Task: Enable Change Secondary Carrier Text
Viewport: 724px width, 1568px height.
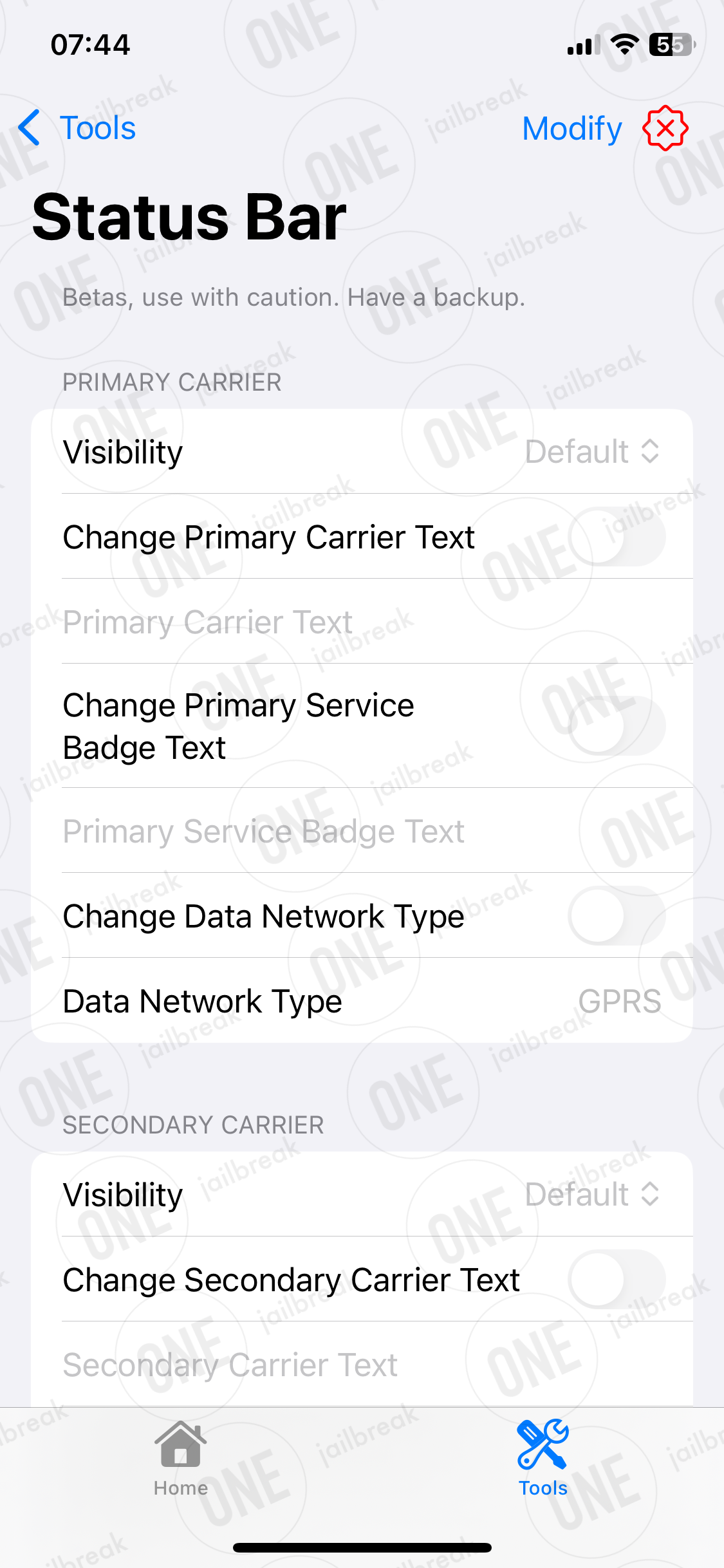Action: pos(617,1280)
